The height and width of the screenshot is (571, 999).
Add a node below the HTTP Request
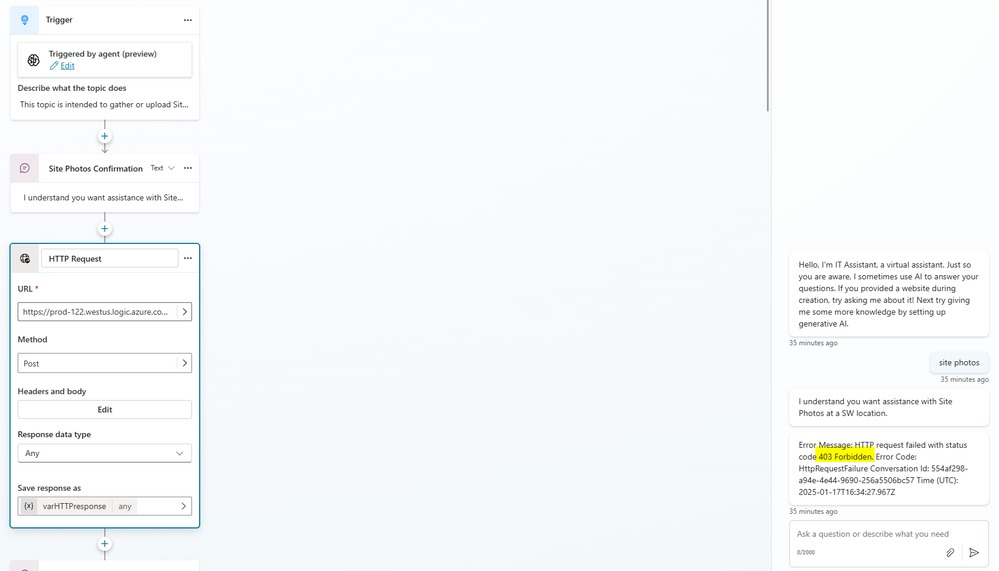(x=104, y=544)
